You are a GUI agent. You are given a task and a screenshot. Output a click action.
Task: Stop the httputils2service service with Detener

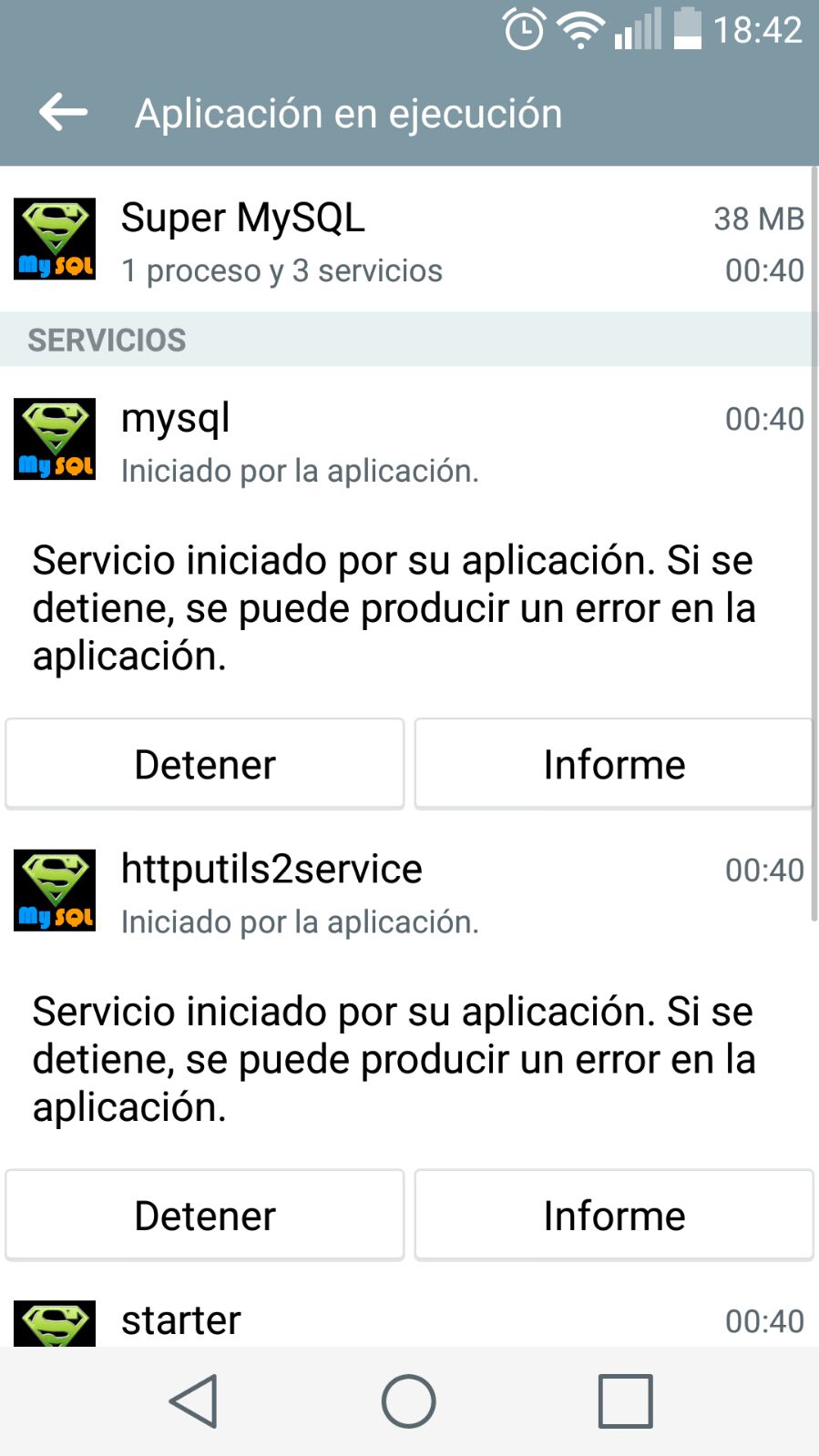click(205, 1216)
